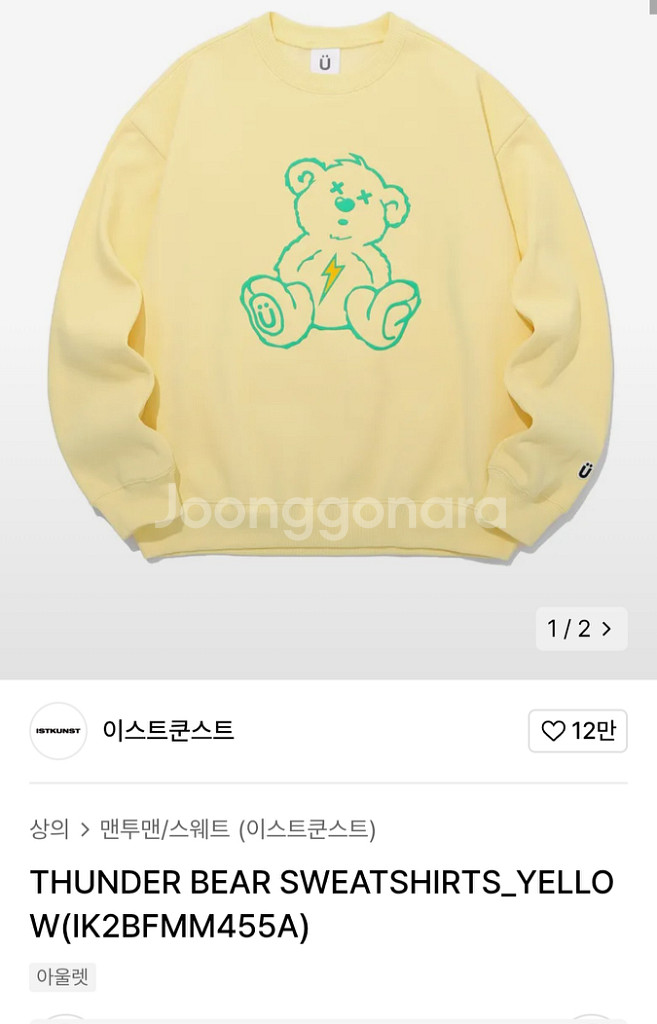657x1024 pixels.
Task: Like the brand with 12만 heart
Action: pos(577,731)
